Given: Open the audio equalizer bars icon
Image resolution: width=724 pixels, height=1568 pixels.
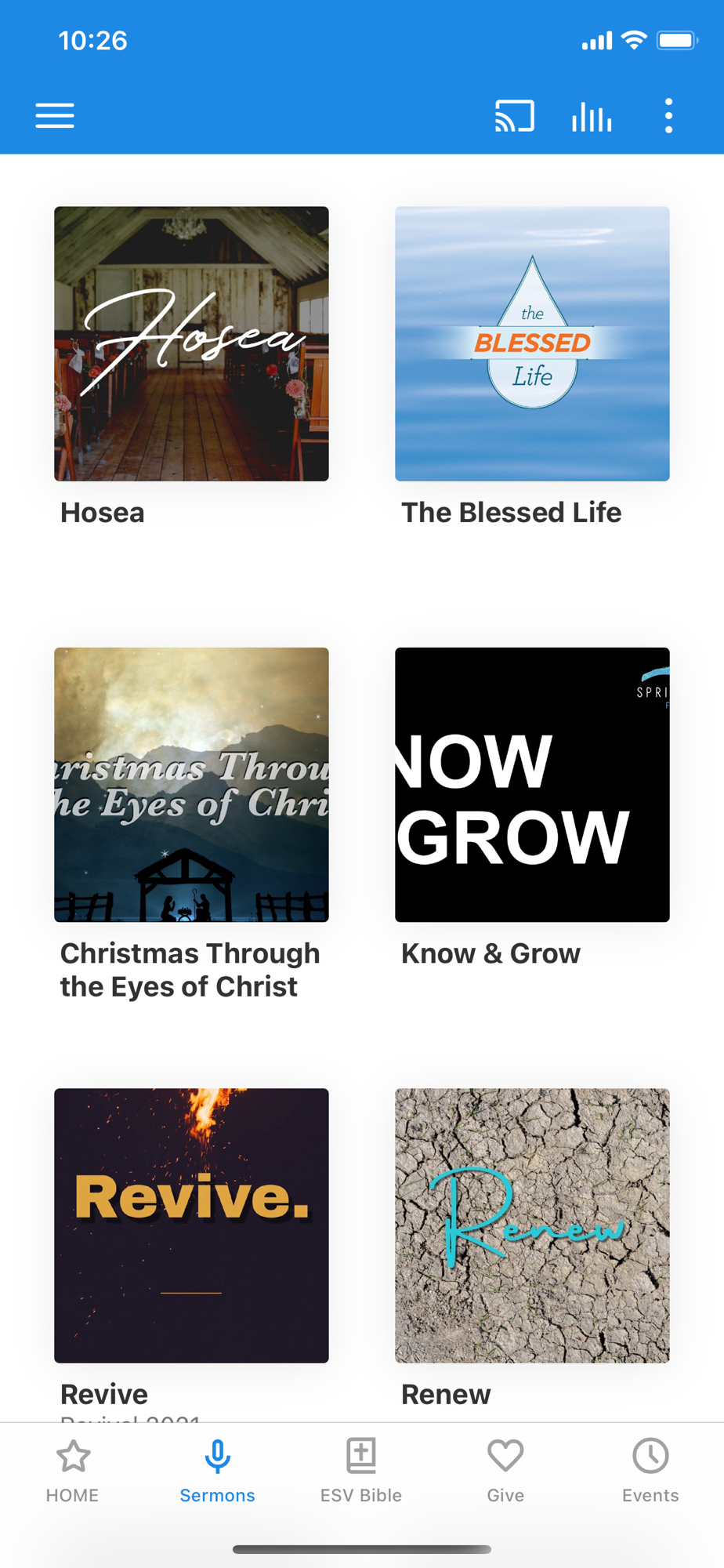Looking at the screenshot, I should (x=592, y=116).
